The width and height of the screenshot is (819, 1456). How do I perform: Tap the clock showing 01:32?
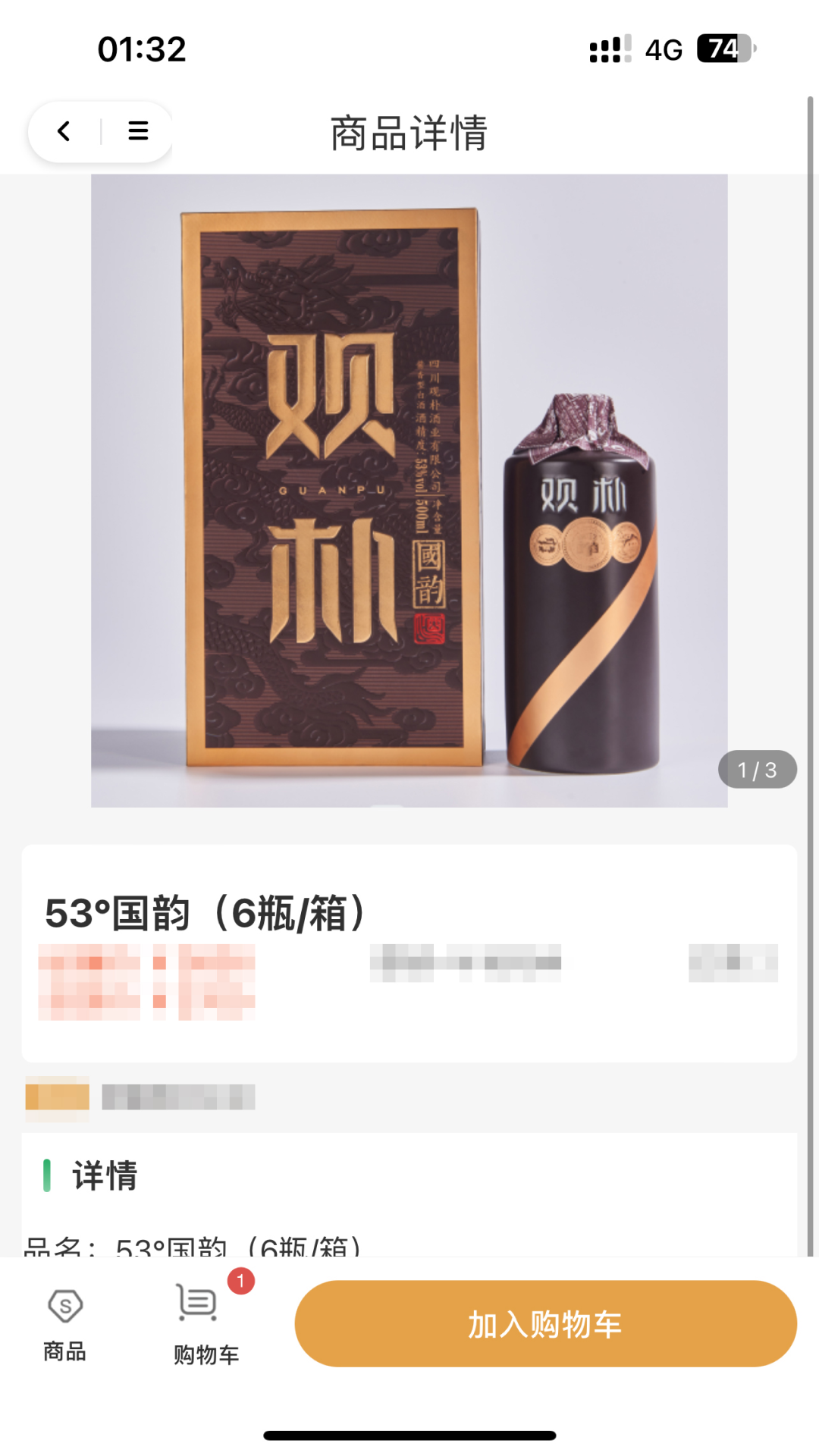(x=140, y=49)
